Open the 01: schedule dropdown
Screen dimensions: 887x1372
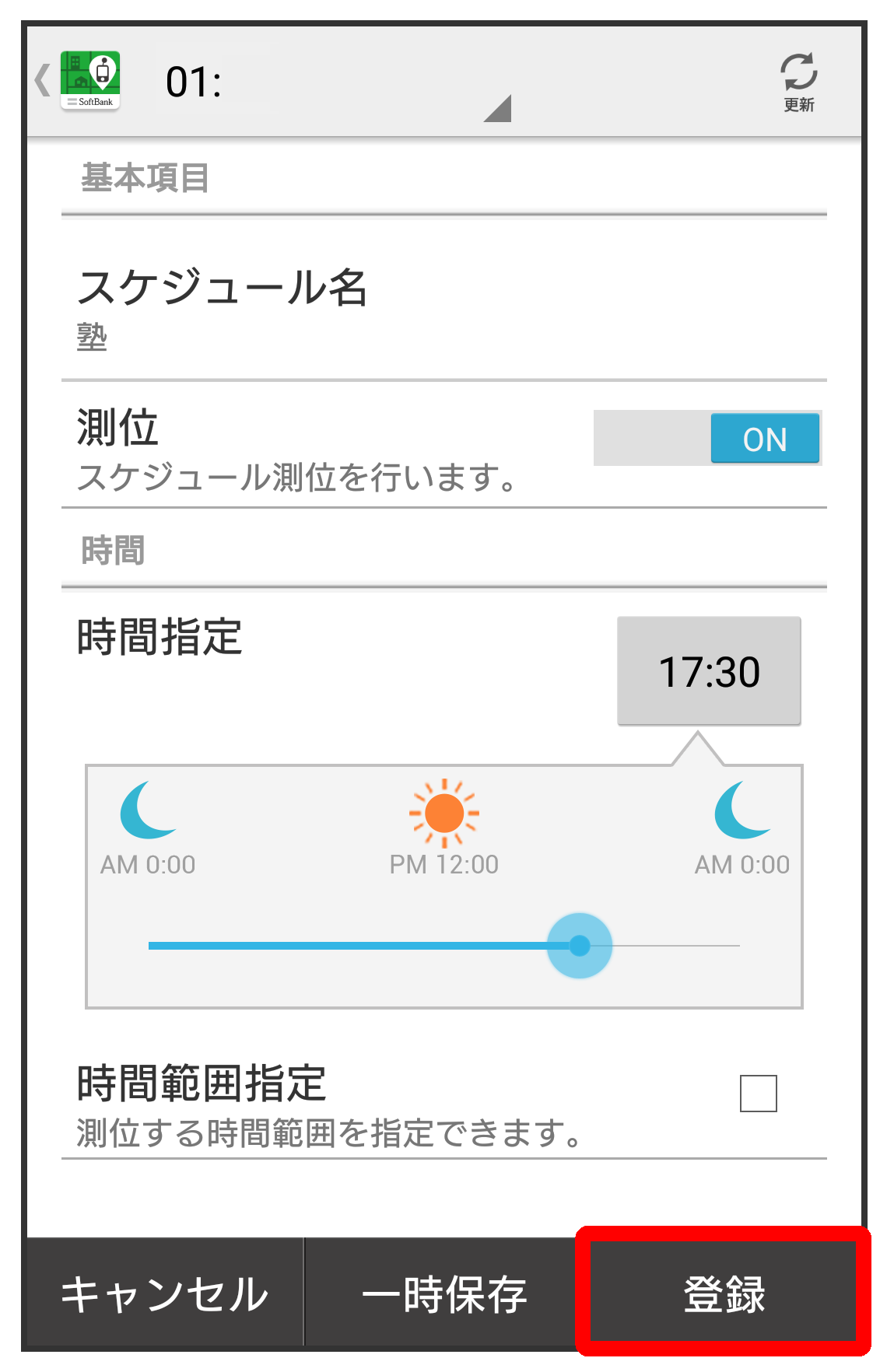click(x=335, y=82)
